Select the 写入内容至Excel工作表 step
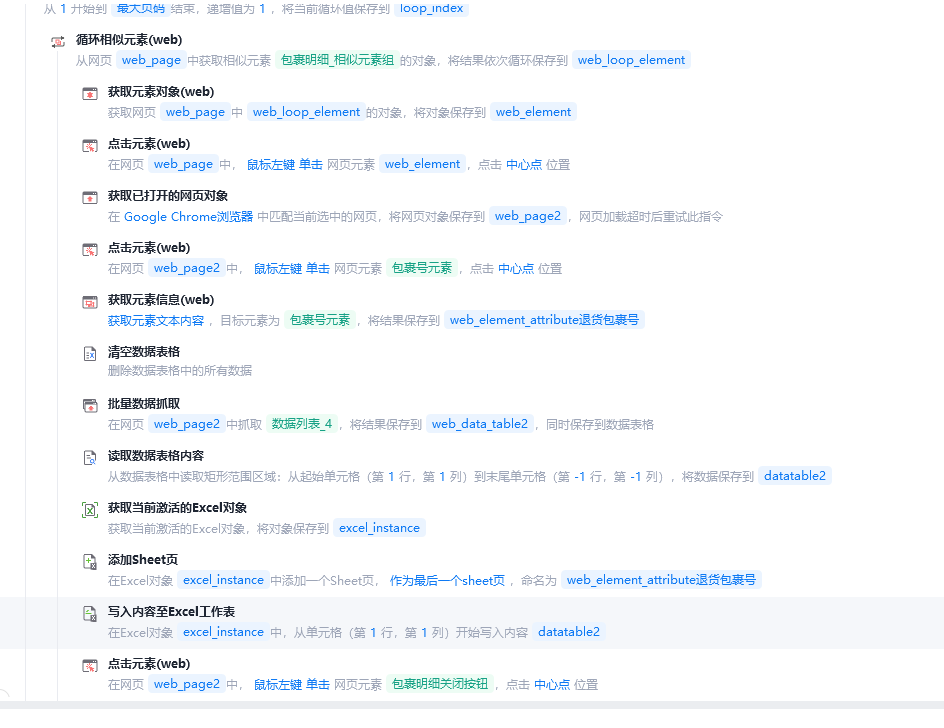The height and width of the screenshot is (728, 944). [171, 612]
